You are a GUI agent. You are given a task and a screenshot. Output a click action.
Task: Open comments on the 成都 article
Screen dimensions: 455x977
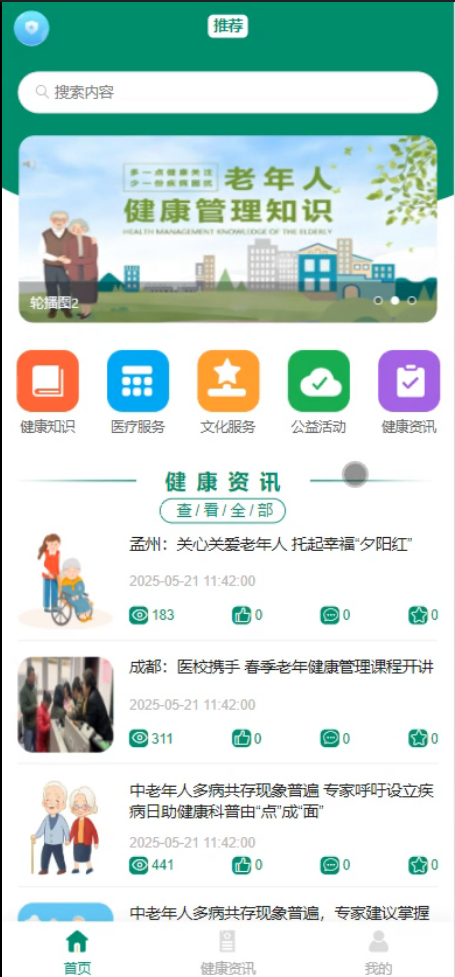(x=335, y=739)
